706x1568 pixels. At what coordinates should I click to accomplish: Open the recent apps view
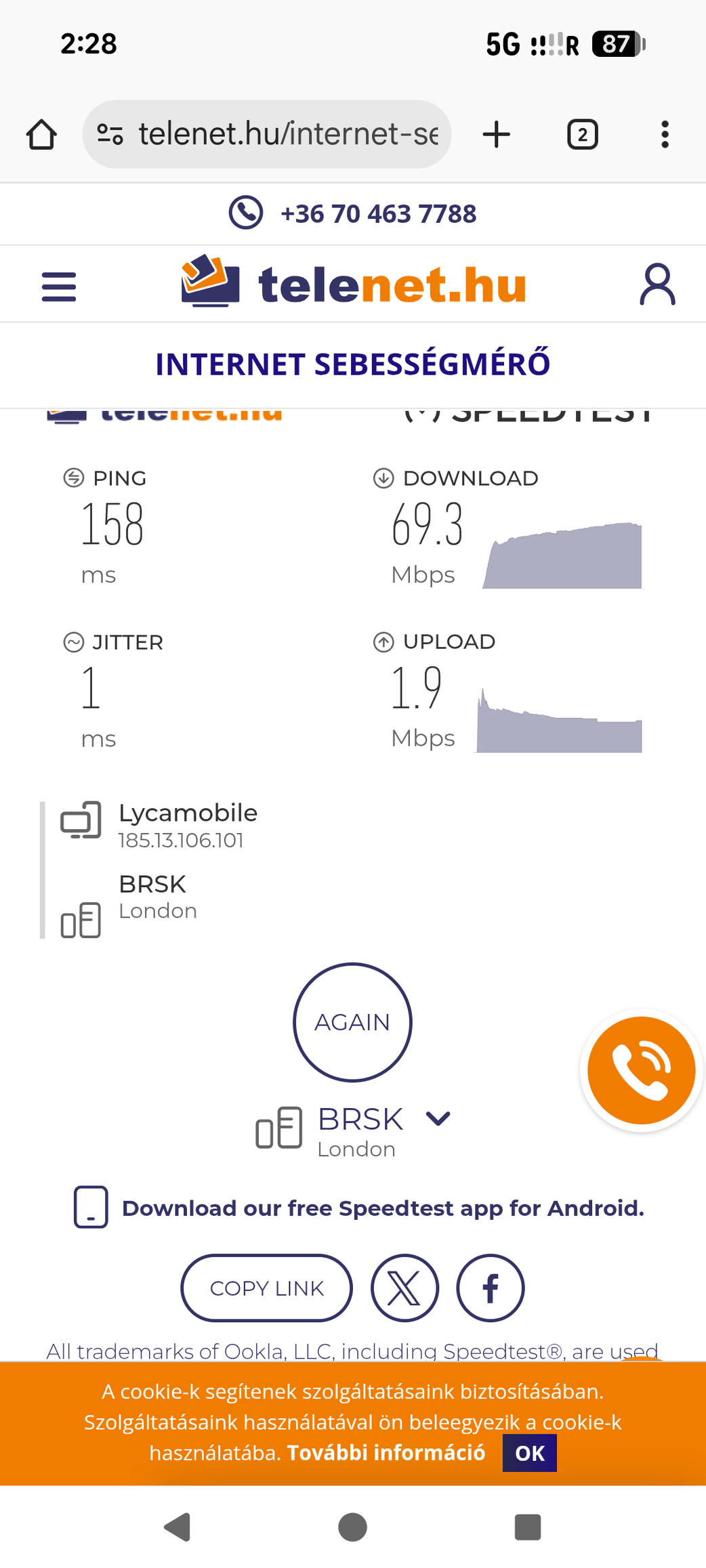tap(528, 1527)
